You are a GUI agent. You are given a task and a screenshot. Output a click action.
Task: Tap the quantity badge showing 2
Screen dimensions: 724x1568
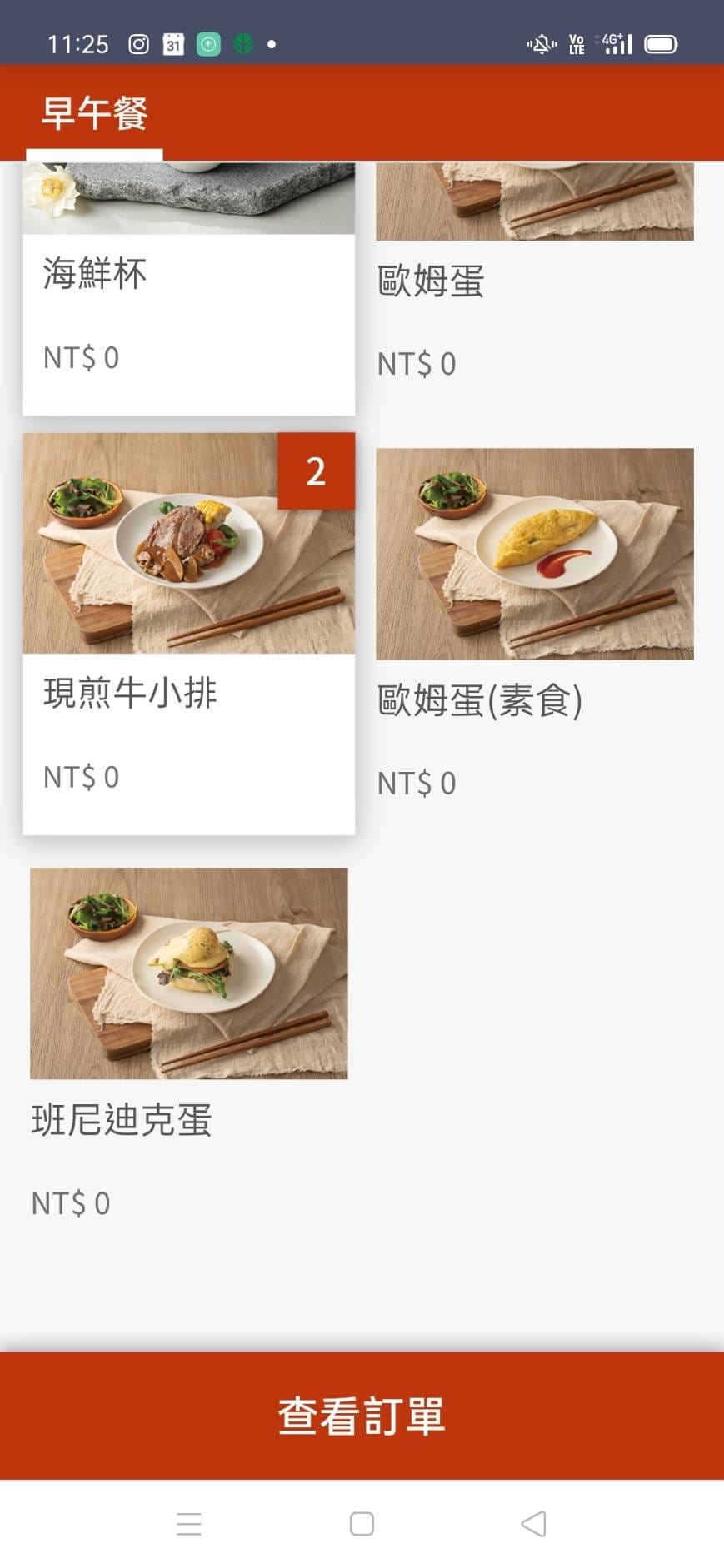click(317, 470)
